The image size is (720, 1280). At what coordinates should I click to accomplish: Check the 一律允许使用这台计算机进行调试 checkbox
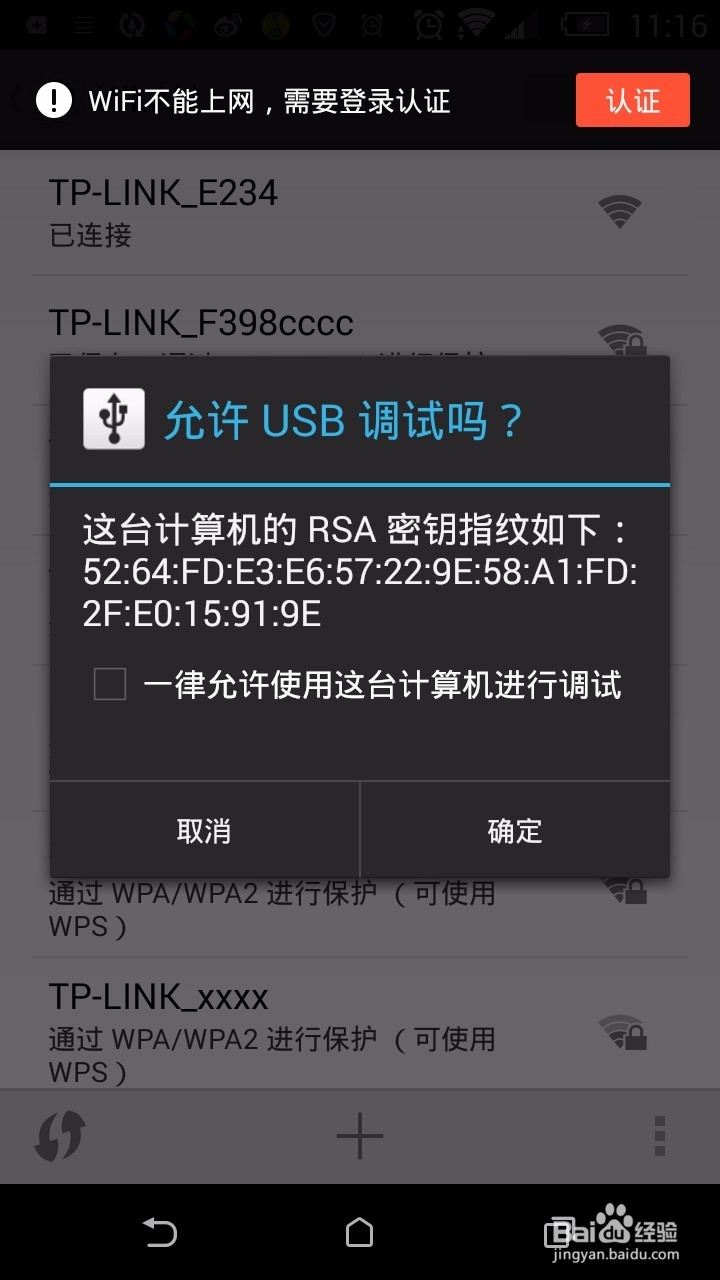[x=109, y=686]
